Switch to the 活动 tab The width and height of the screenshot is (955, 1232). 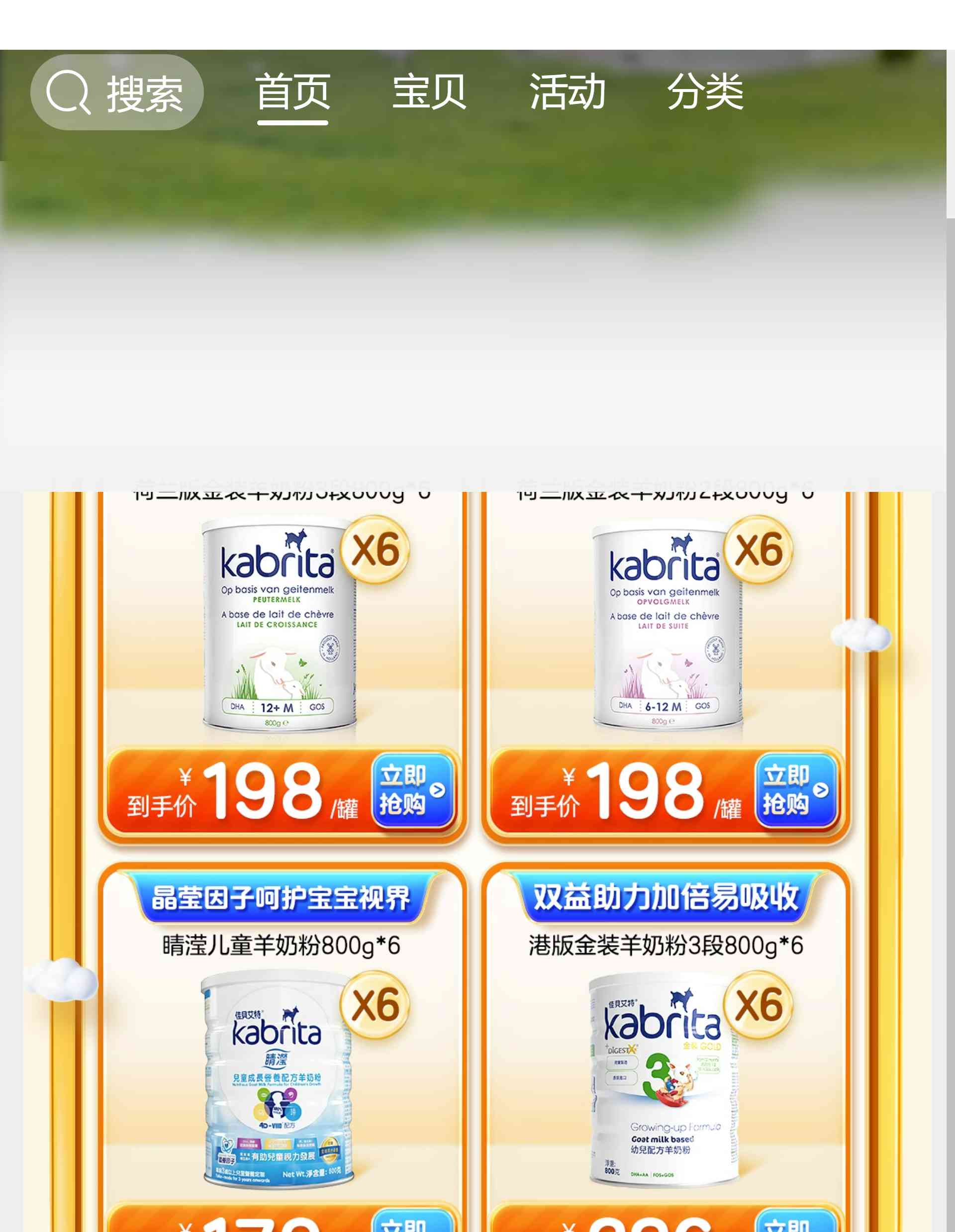[567, 93]
